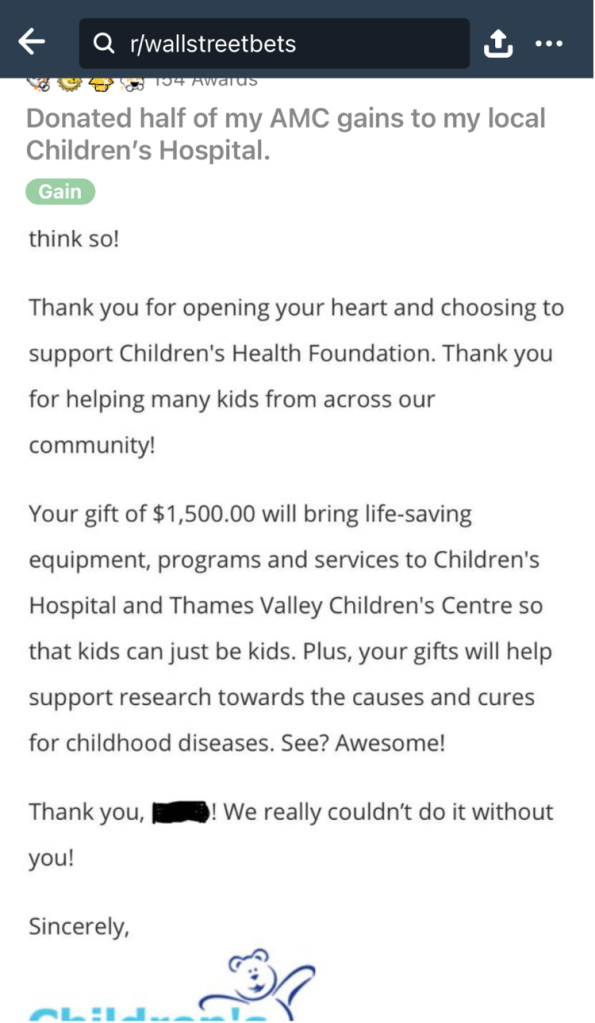
Task: Open the r/wallstreetbets search box
Action: pyautogui.click(x=274, y=44)
